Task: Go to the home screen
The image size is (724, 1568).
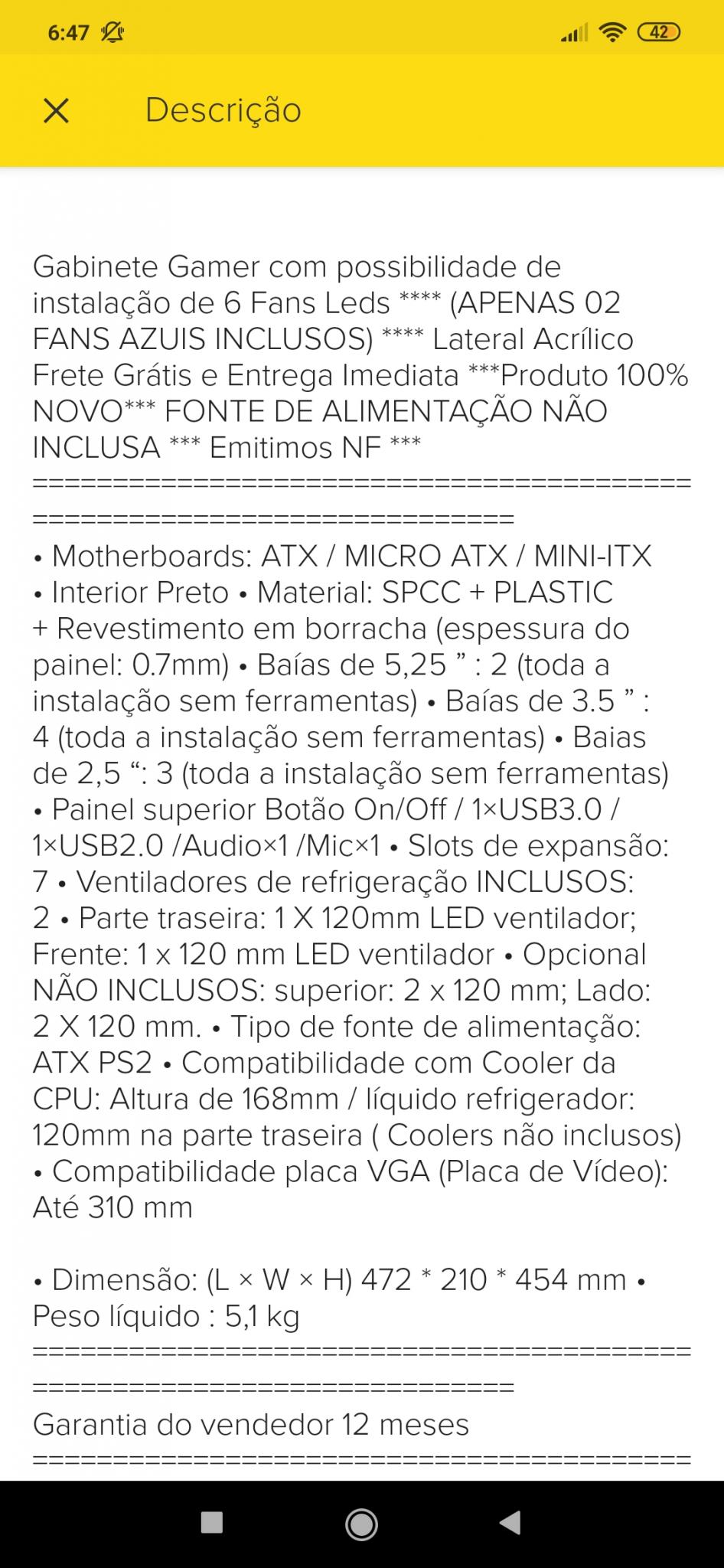Action: coord(361,1524)
